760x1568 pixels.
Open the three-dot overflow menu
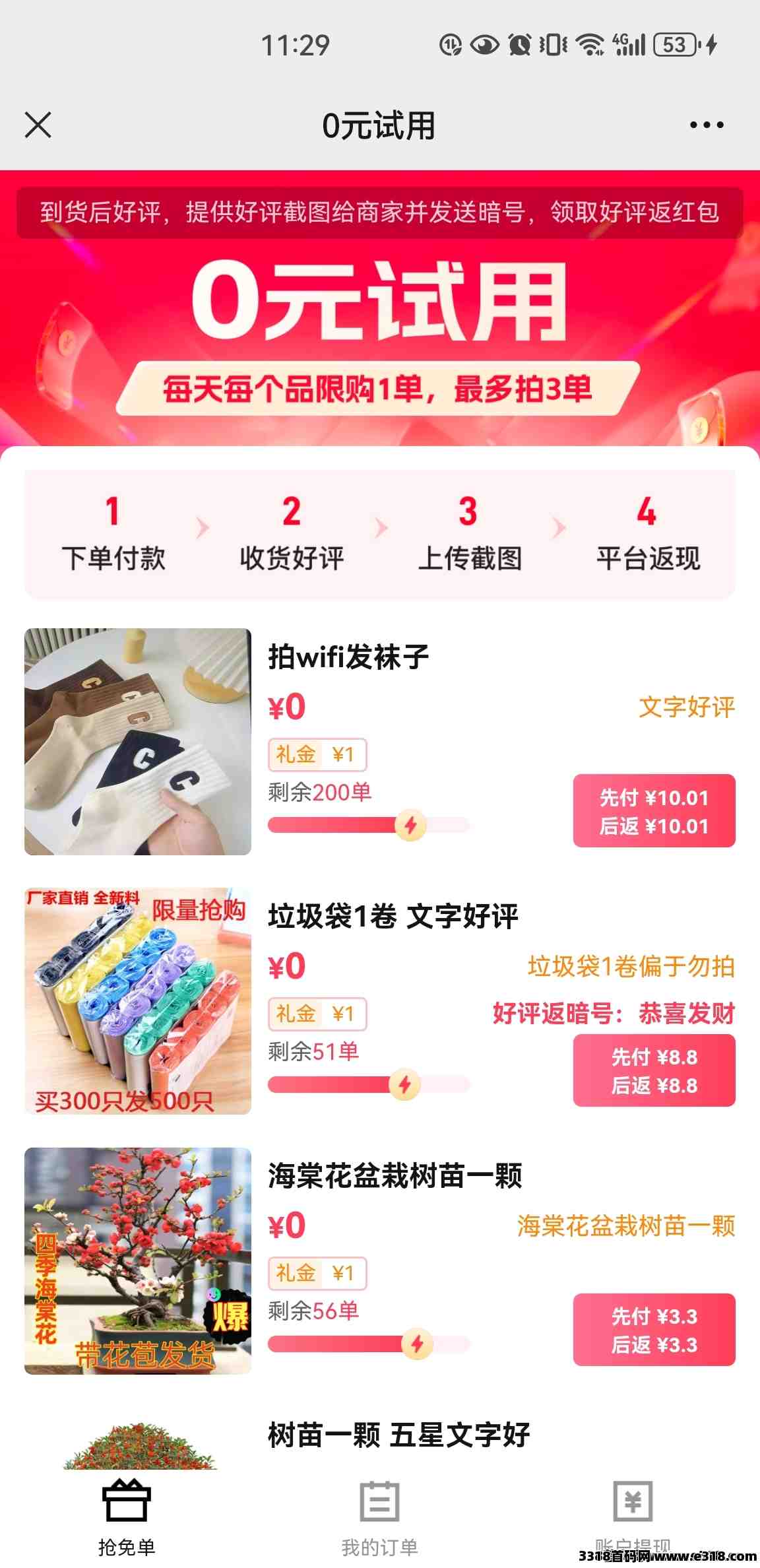(x=707, y=125)
